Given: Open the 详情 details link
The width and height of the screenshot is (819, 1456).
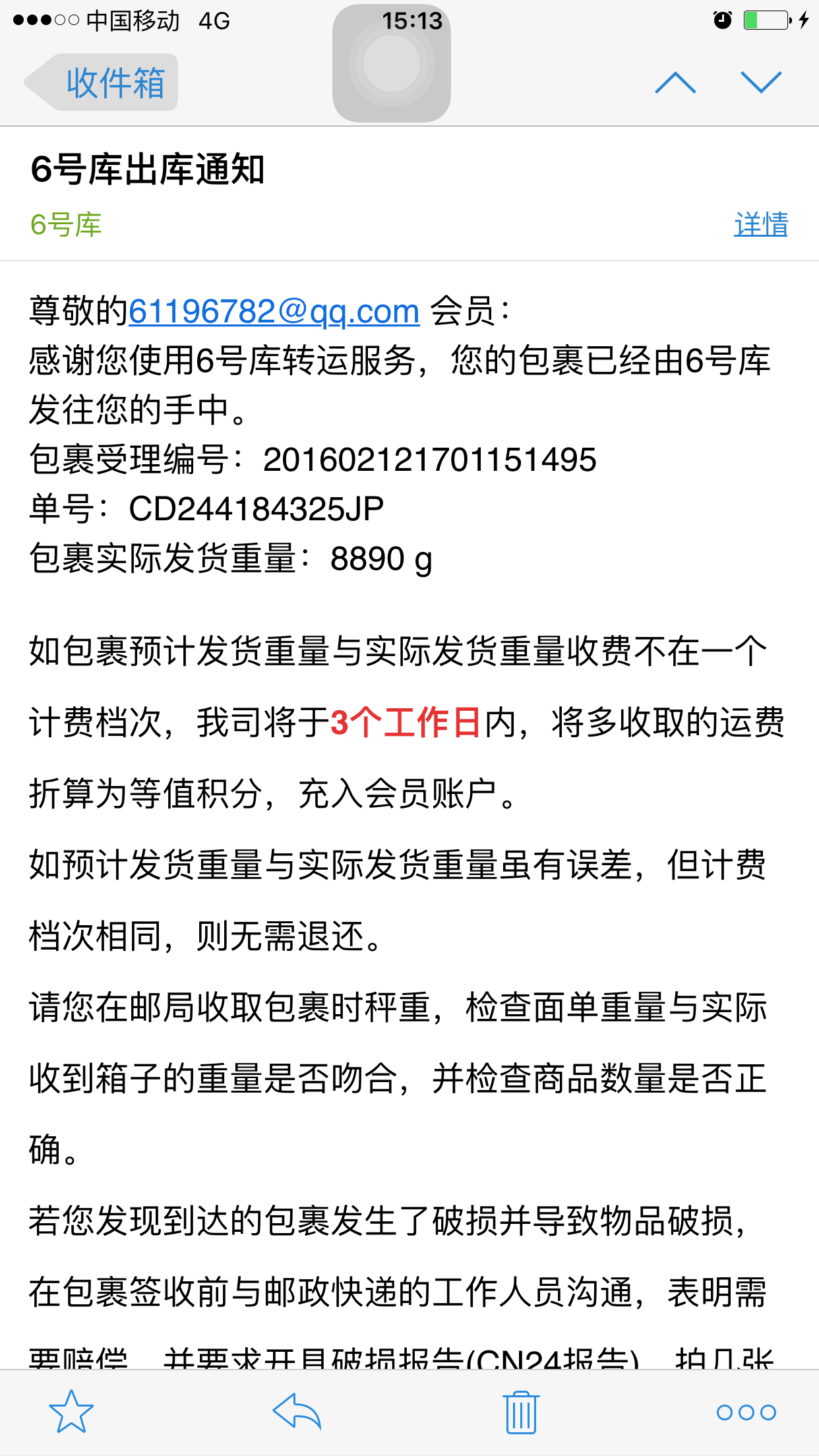Looking at the screenshot, I should (x=761, y=224).
